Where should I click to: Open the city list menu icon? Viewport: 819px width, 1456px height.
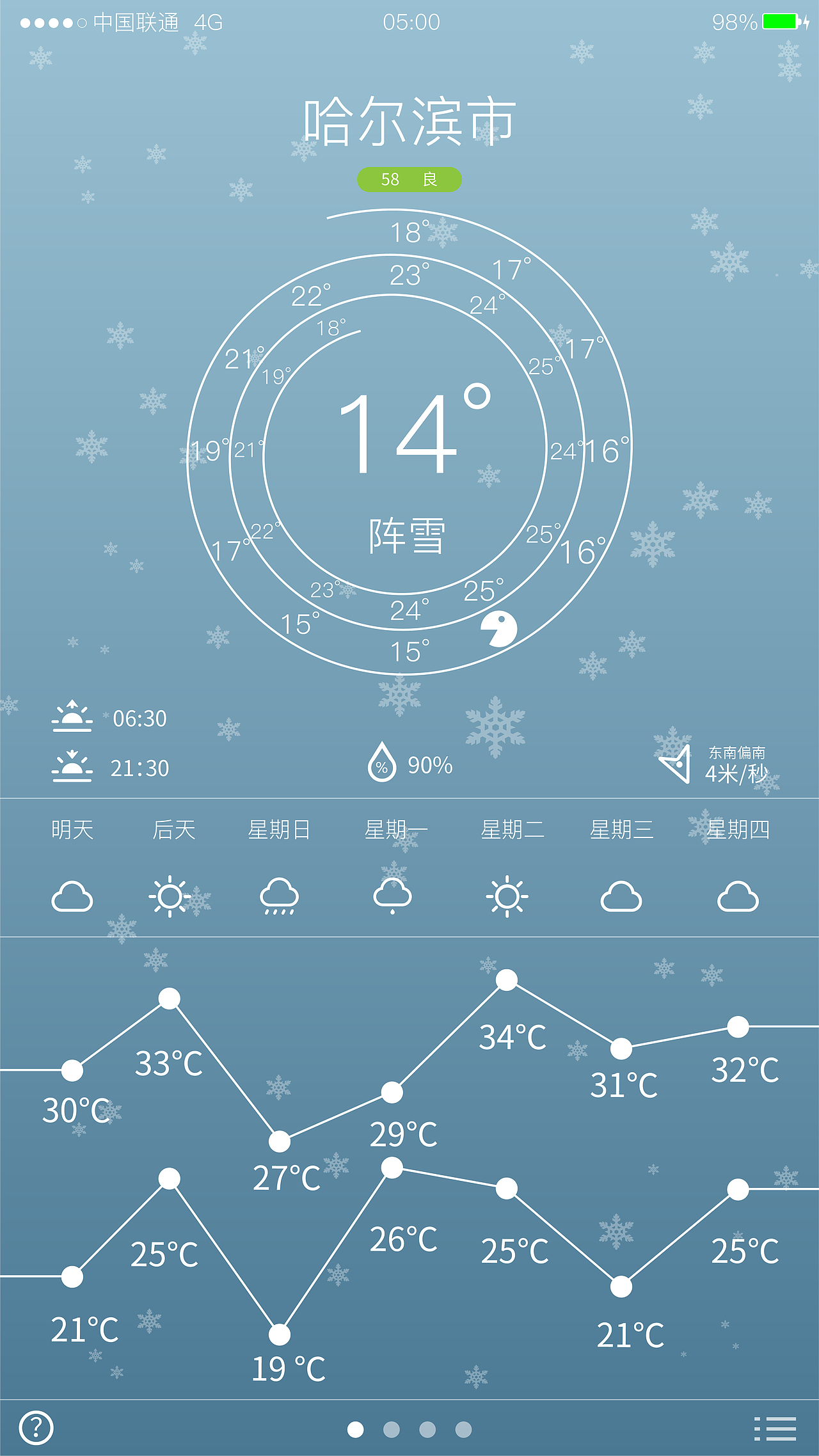pyautogui.click(x=775, y=1428)
